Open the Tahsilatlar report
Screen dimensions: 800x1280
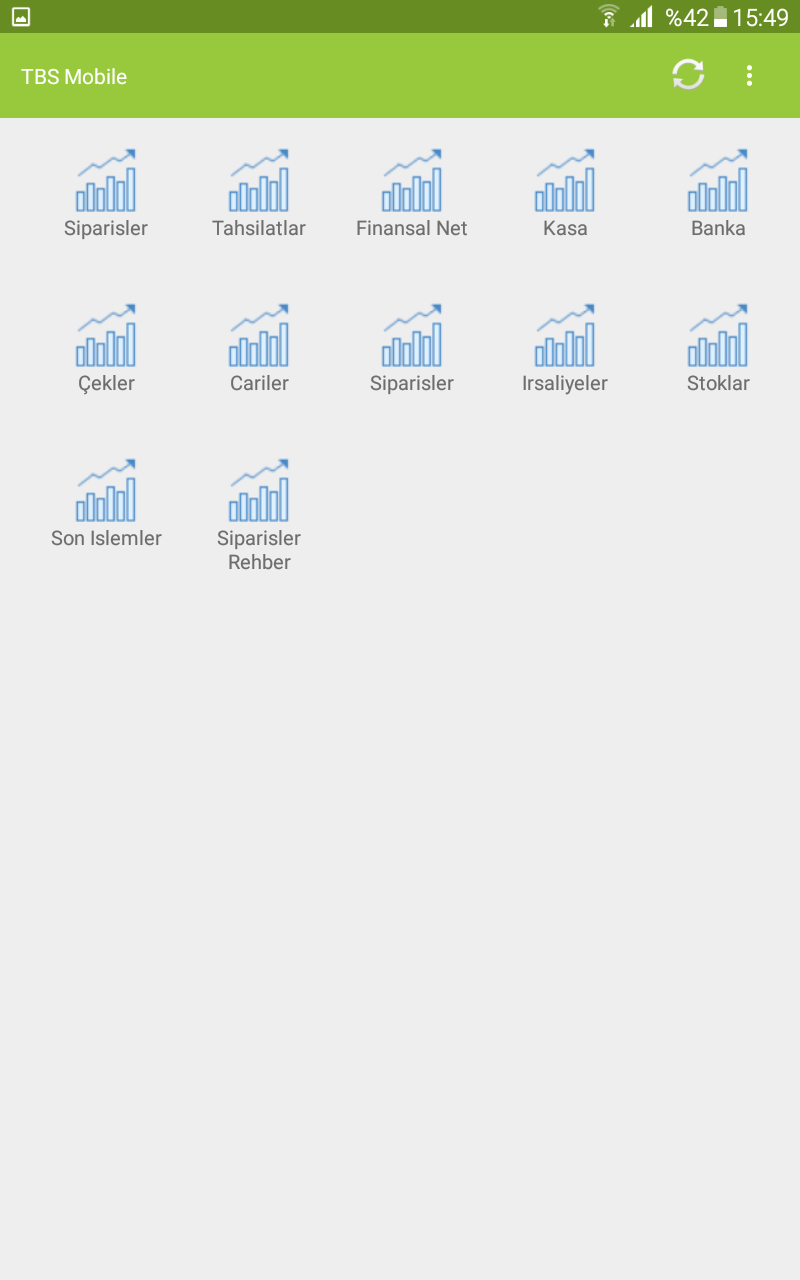[x=259, y=193]
